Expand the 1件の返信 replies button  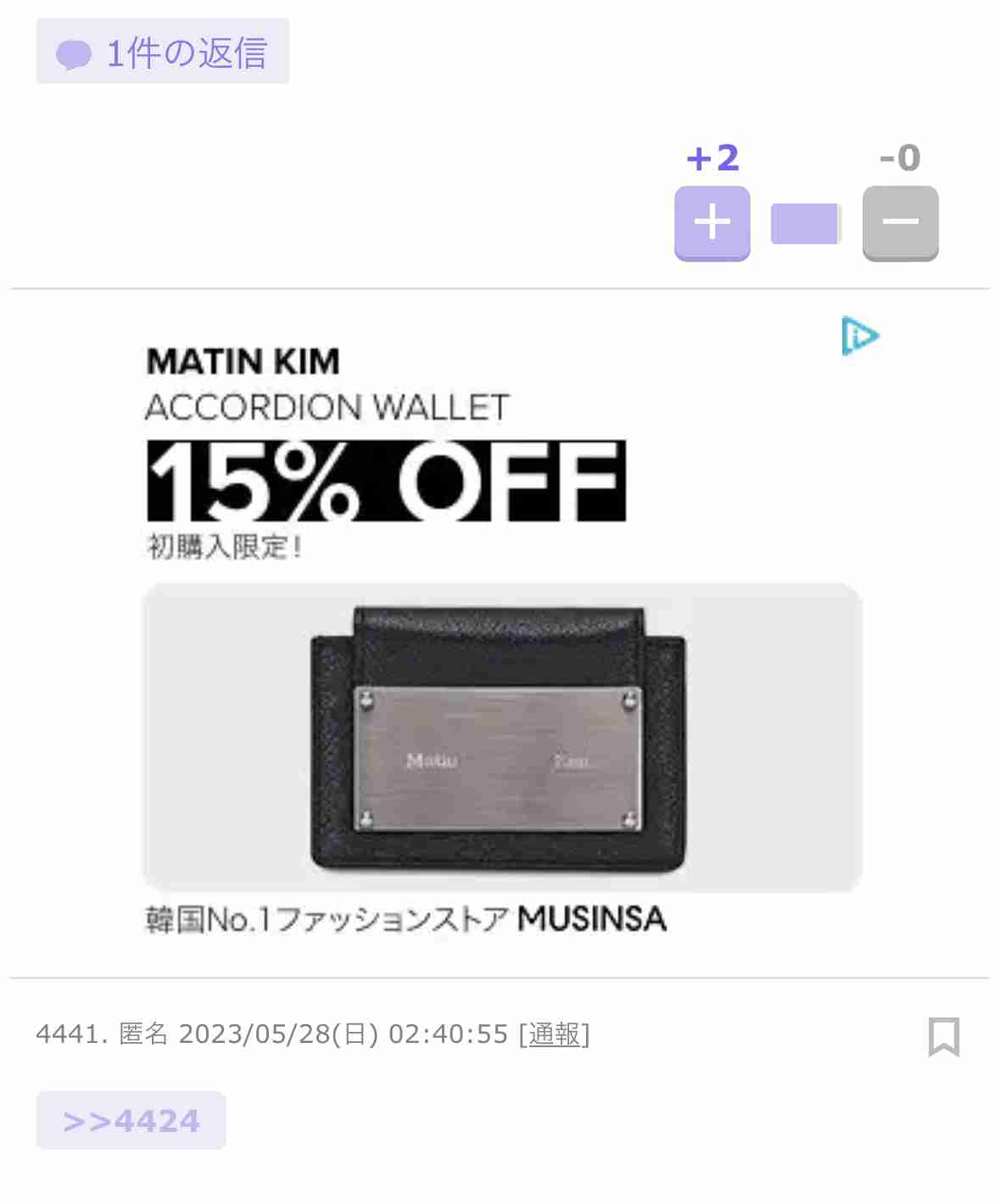coord(163,53)
